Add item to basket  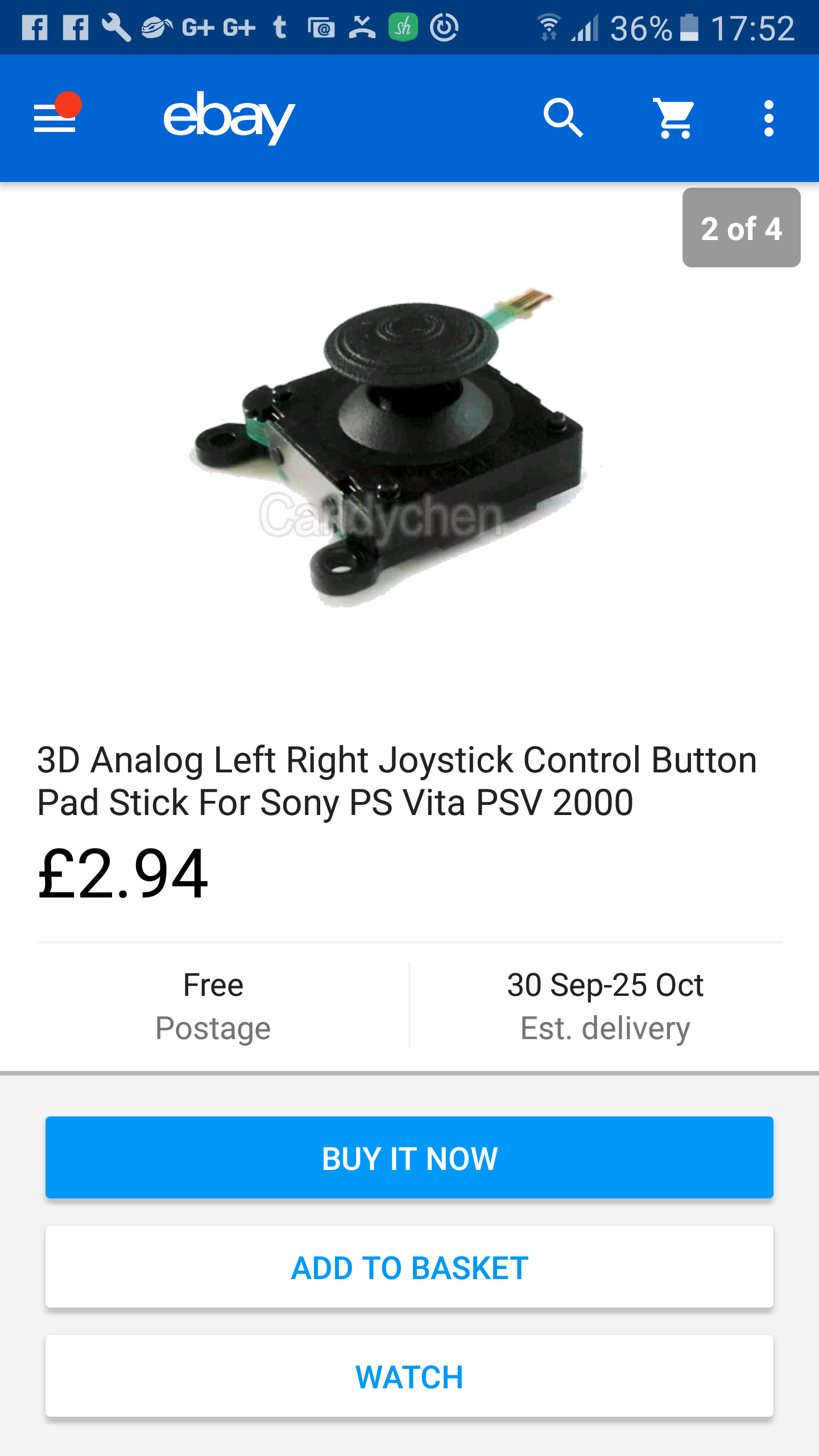click(409, 1267)
